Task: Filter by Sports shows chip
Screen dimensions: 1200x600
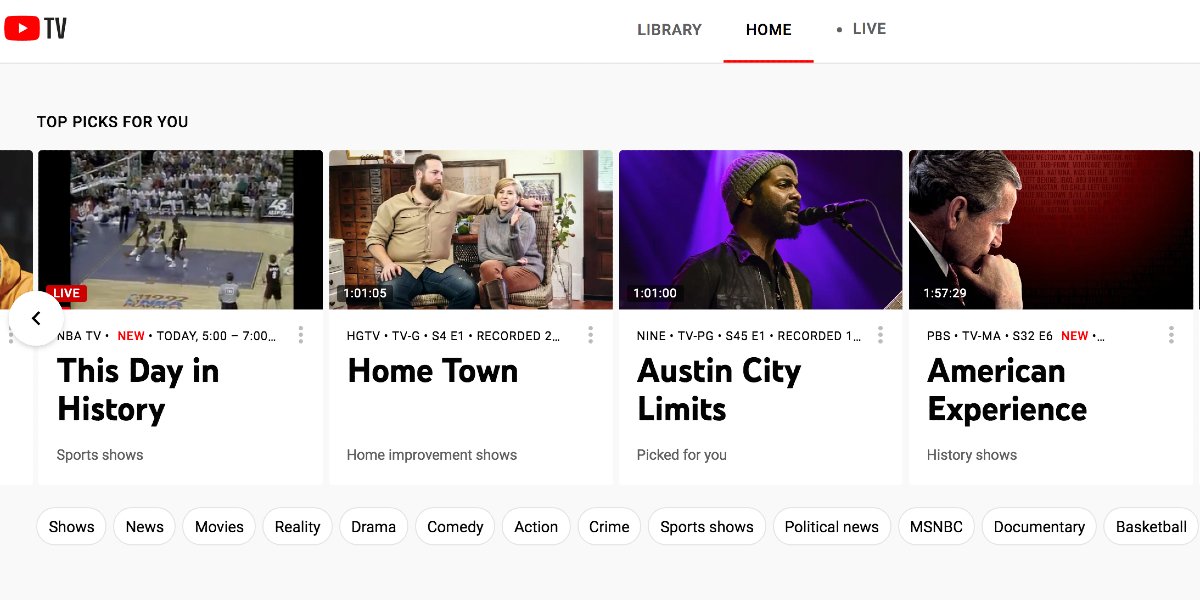Action: coord(706,527)
